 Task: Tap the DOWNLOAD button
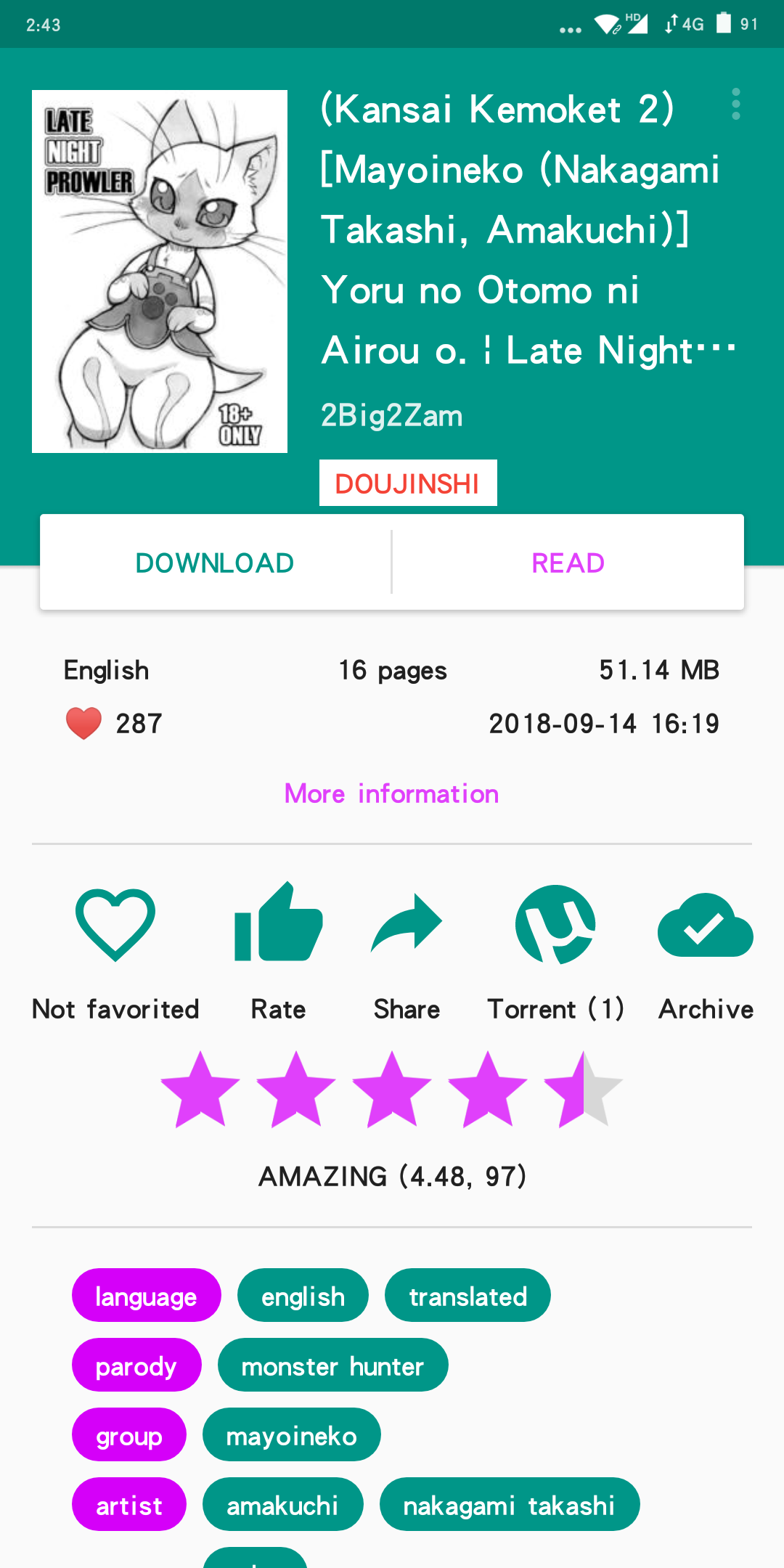tap(215, 563)
